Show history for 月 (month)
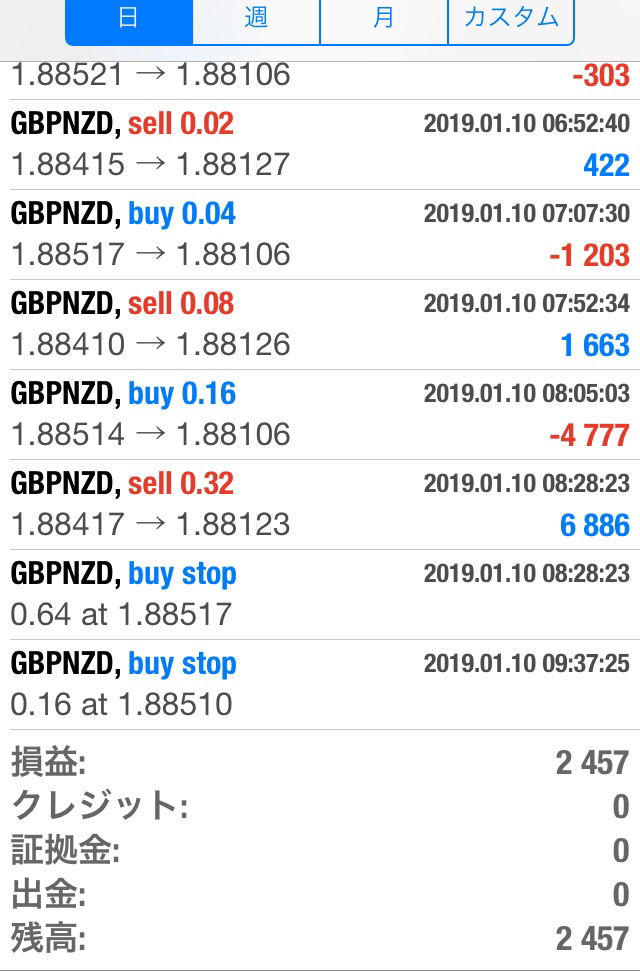 click(x=384, y=20)
